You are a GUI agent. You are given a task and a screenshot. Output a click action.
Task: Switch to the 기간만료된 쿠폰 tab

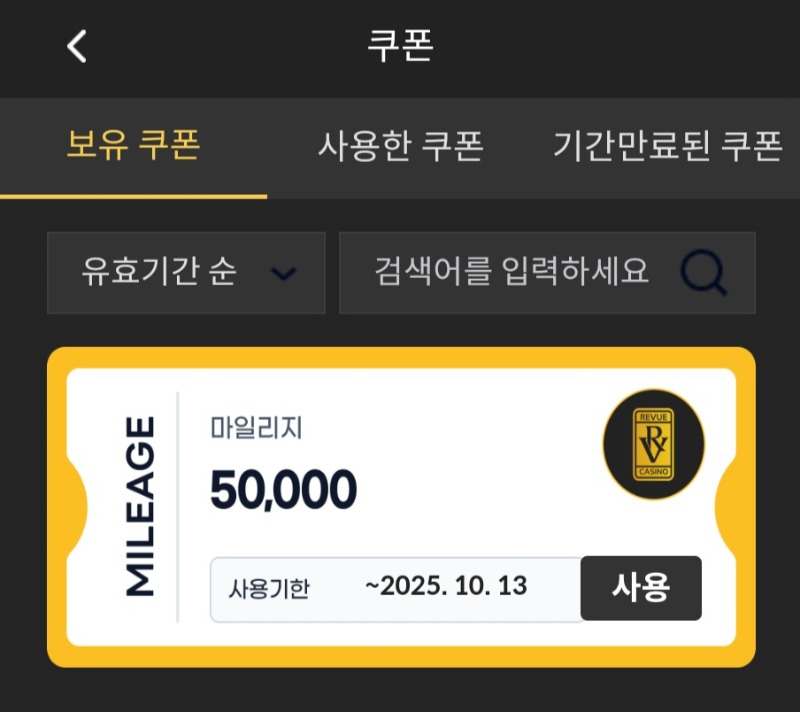click(667, 147)
